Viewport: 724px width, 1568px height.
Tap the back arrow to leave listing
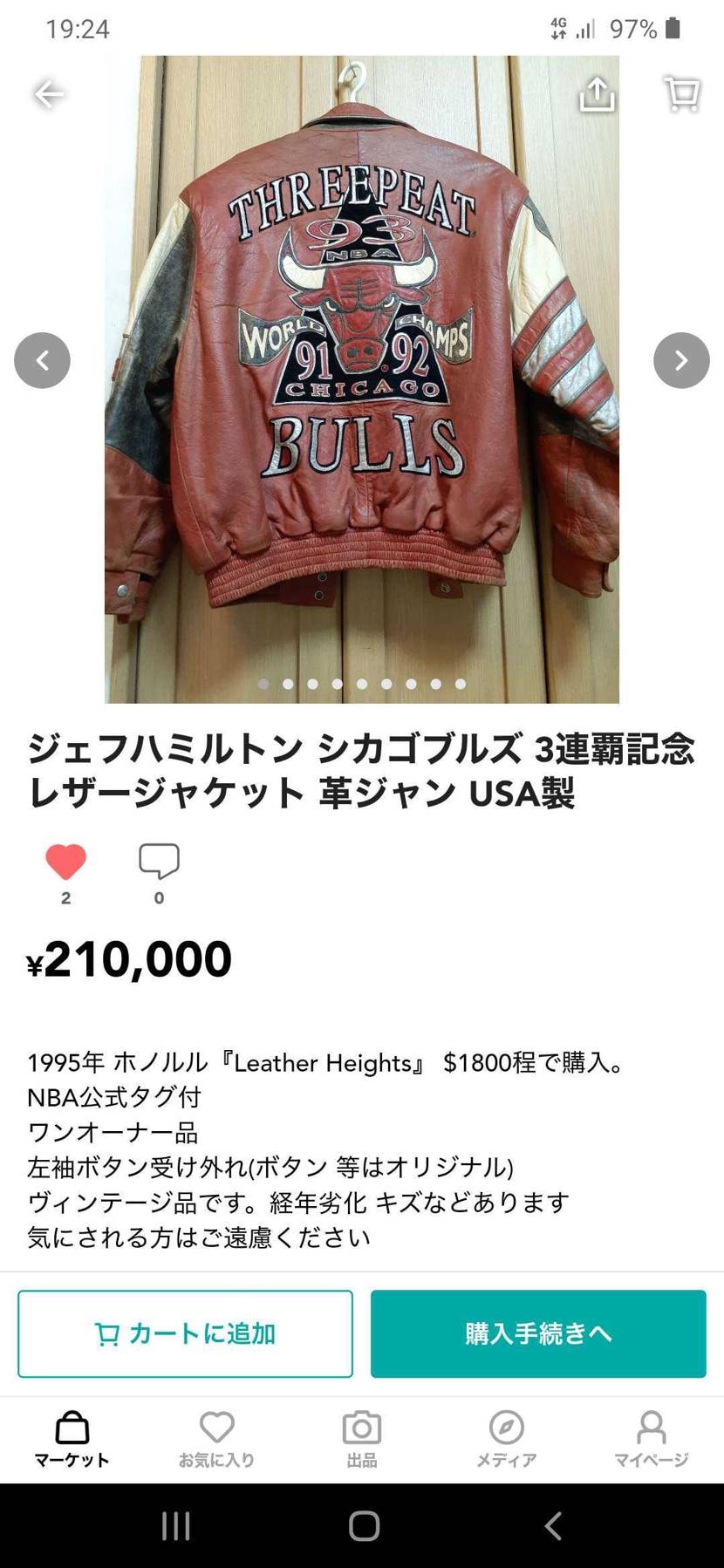(48, 94)
